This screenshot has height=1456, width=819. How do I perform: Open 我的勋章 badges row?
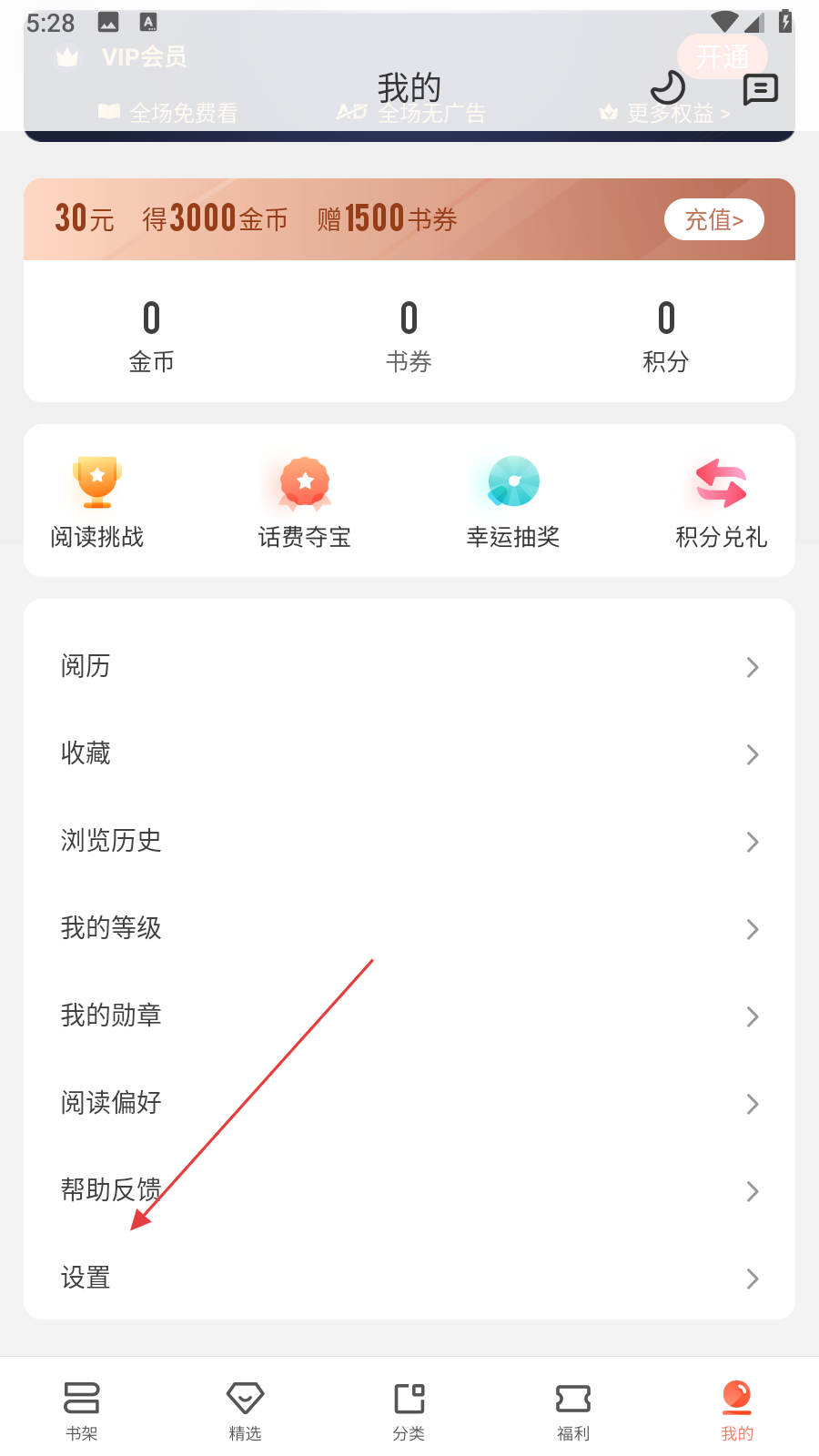[x=409, y=1016]
